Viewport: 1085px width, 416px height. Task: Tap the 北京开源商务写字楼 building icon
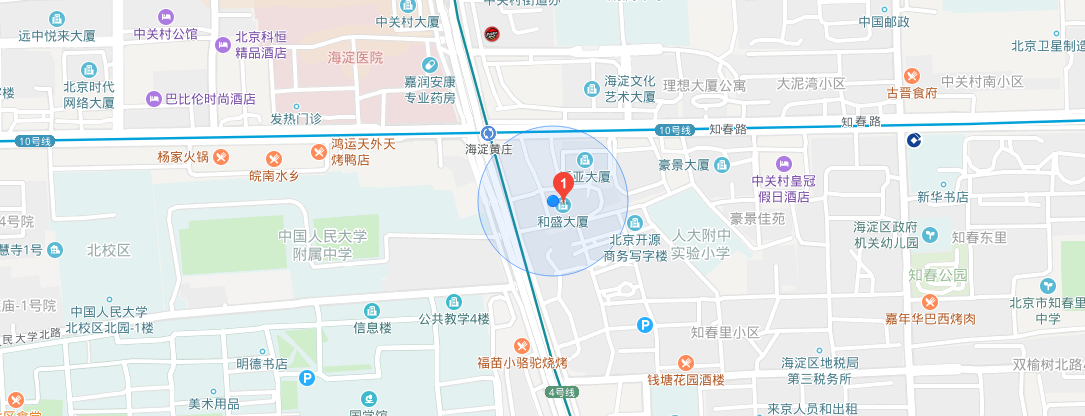[635, 222]
